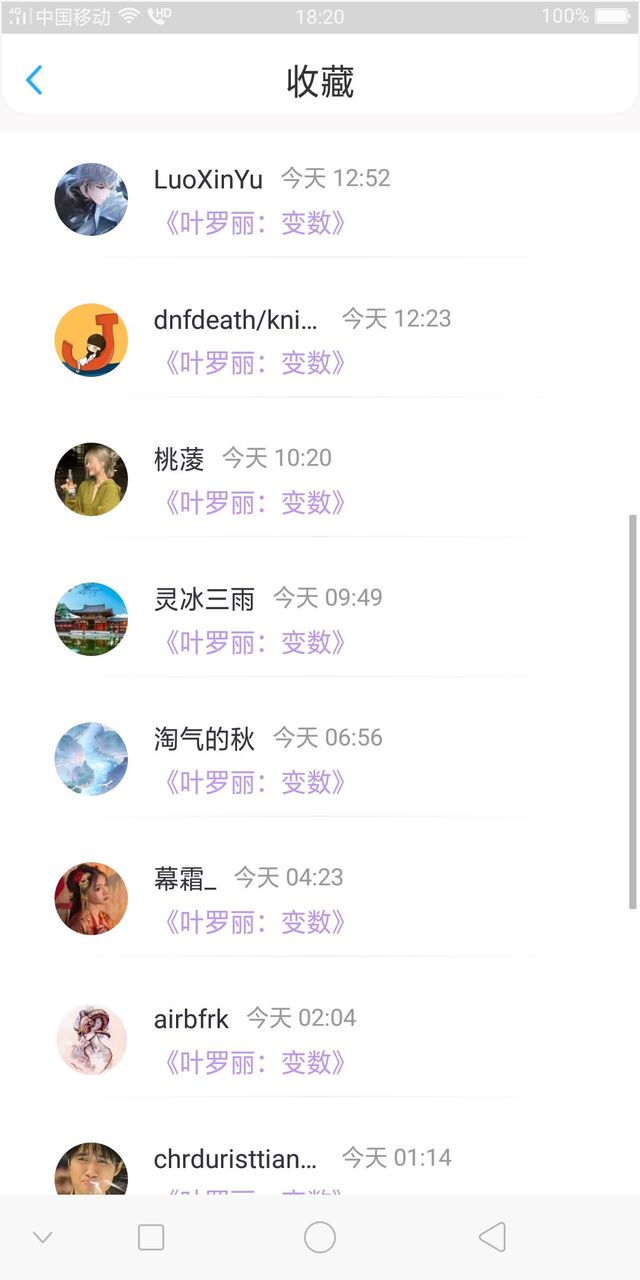Open recent apps from navigation bar
This screenshot has width=640, height=1280.
151,1238
